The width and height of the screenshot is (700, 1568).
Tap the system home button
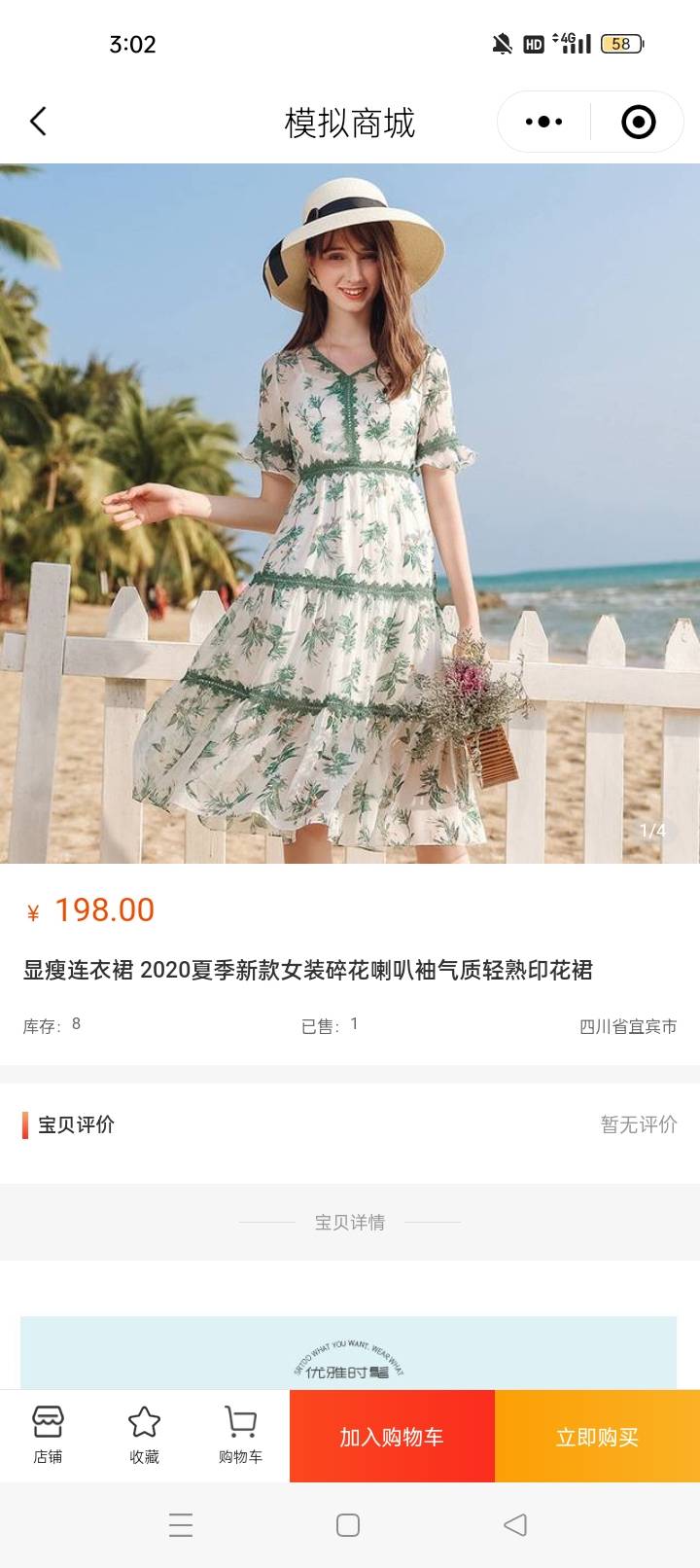[x=348, y=1524]
